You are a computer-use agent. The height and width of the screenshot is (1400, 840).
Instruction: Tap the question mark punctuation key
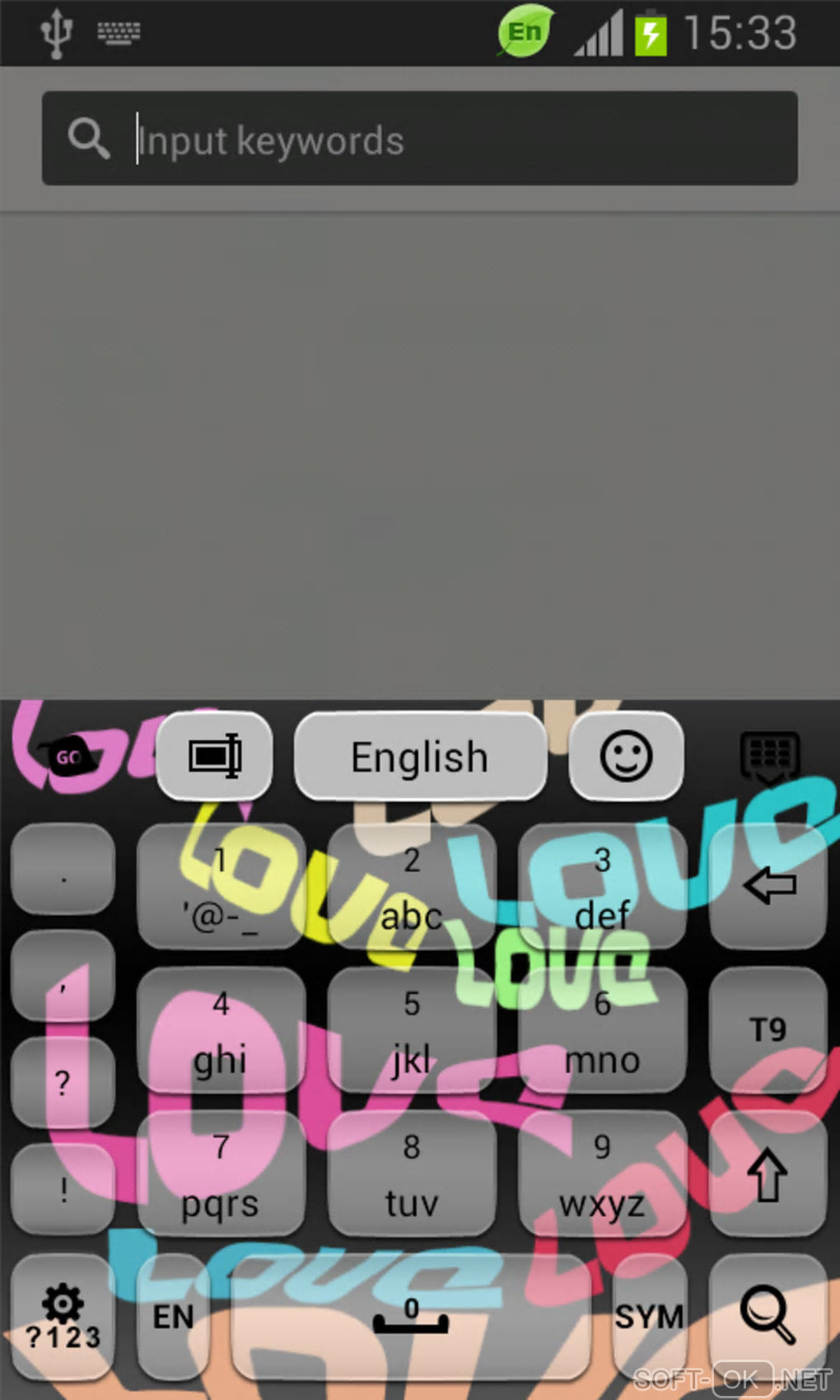pos(63,1082)
